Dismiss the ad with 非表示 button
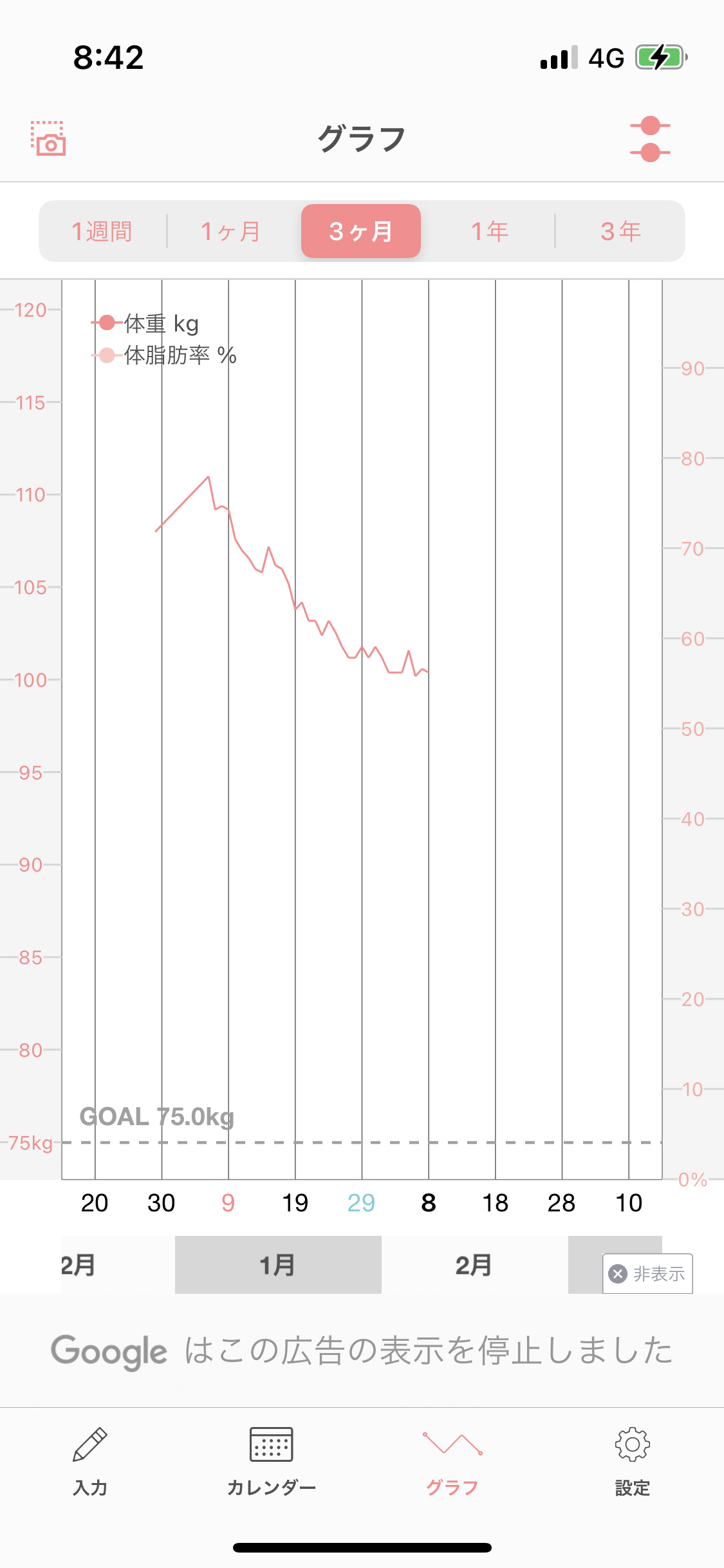724x1568 pixels. click(647, 1273)
